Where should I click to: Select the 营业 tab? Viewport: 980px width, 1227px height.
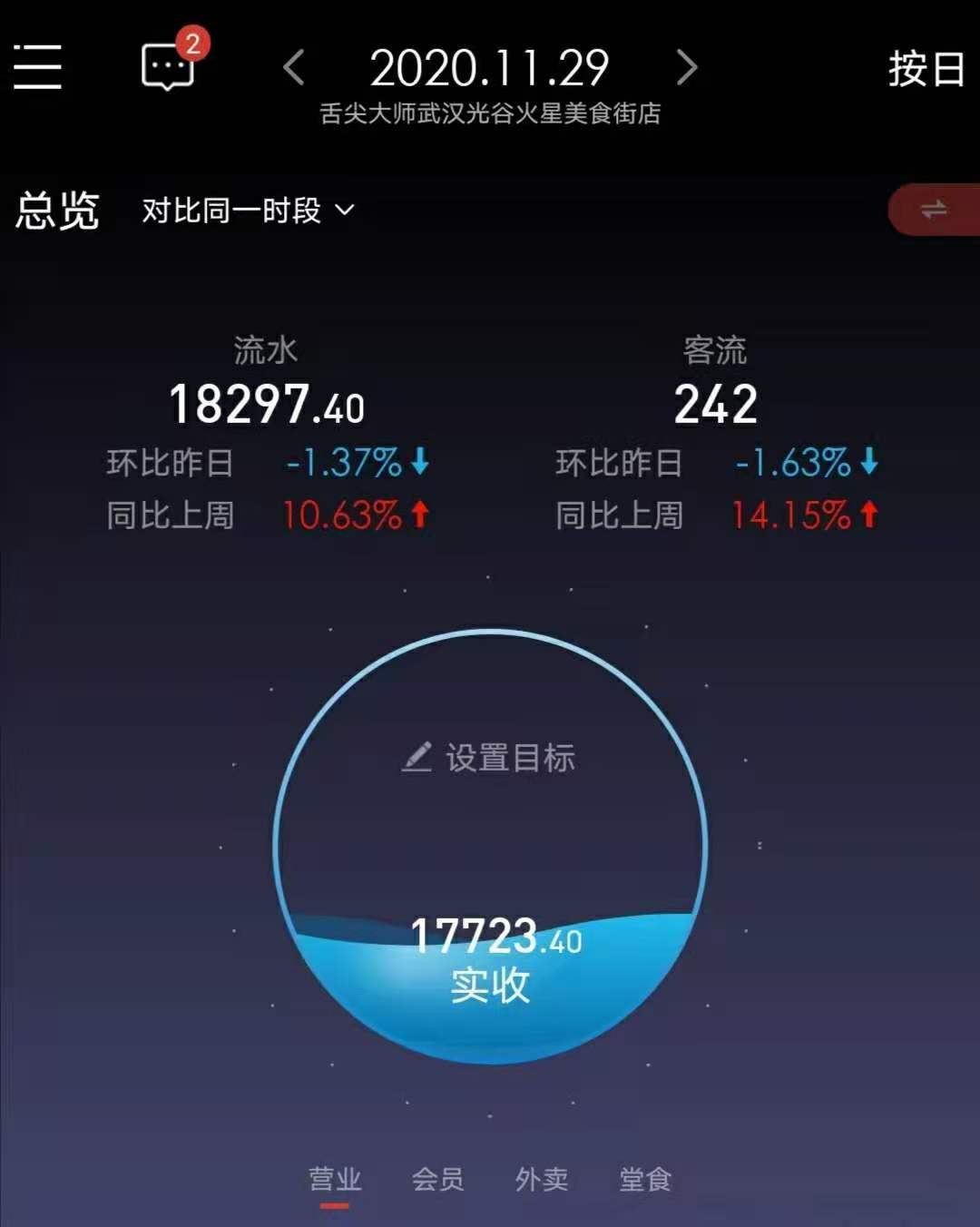click(x=335, y=1178)
